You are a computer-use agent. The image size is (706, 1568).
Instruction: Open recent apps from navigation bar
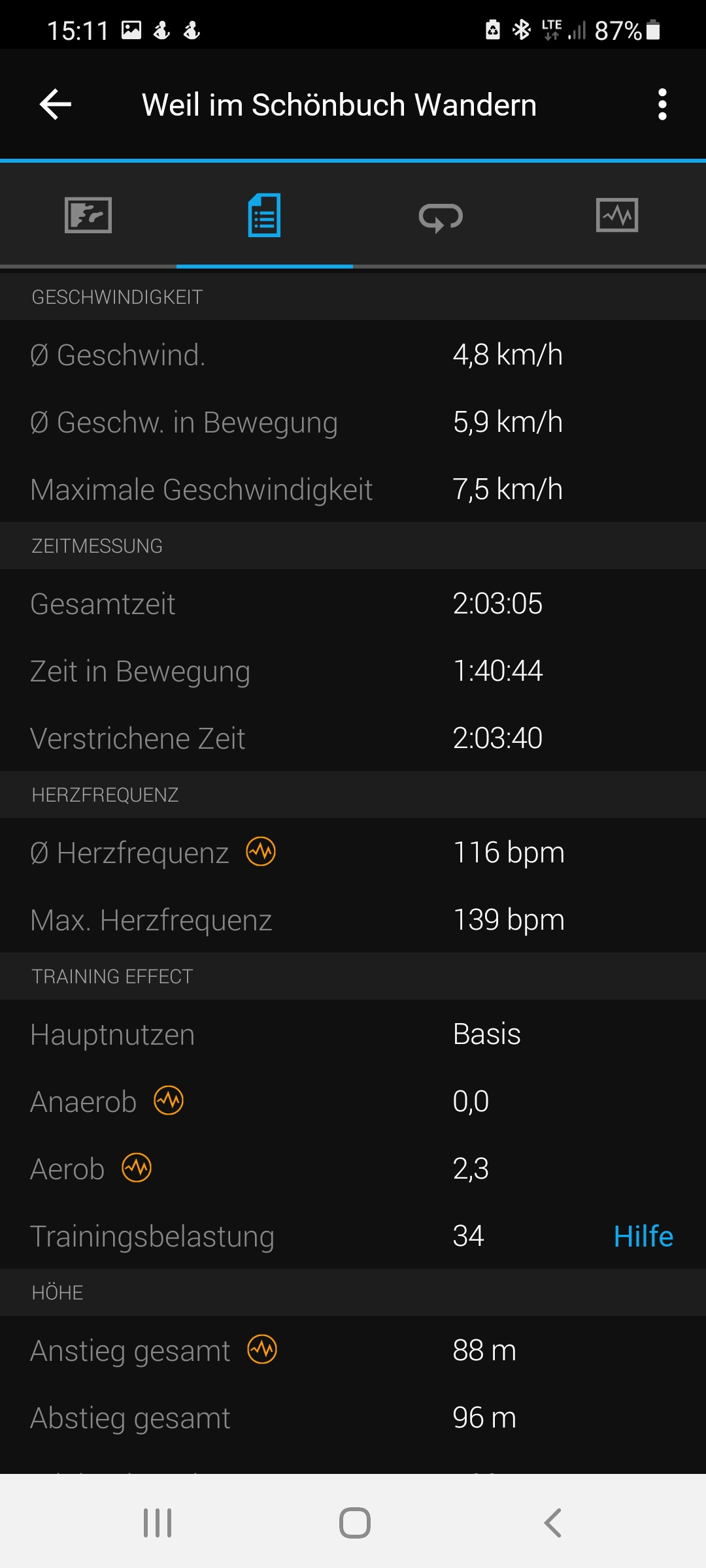tap(158, 1523)
